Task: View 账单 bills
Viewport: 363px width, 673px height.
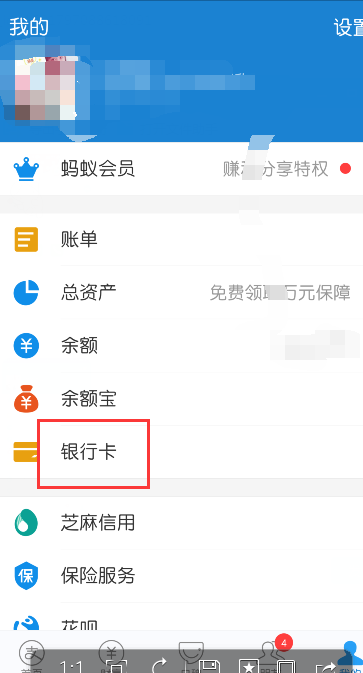Action: click(182, 239)
